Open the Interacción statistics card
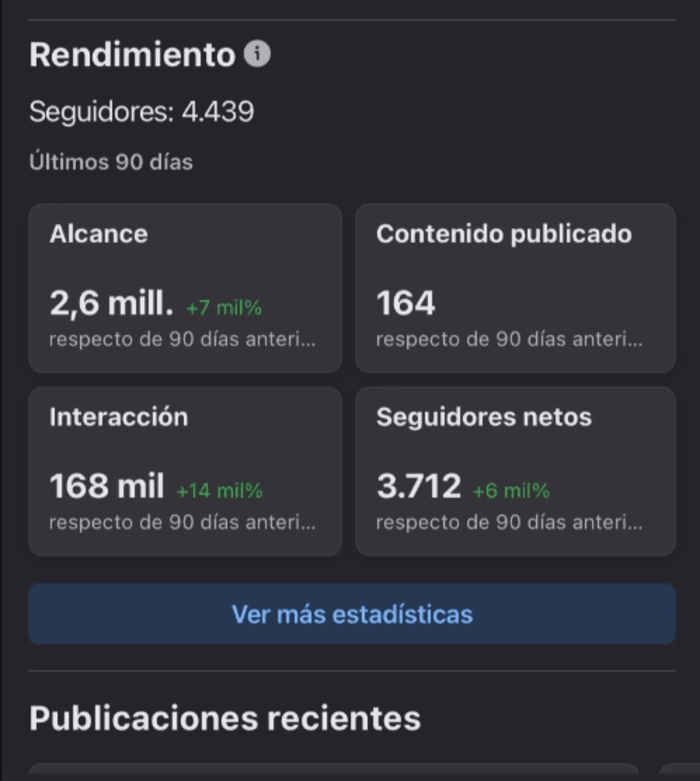The height and width of the screenshot is (781, 700). point(185,471)
